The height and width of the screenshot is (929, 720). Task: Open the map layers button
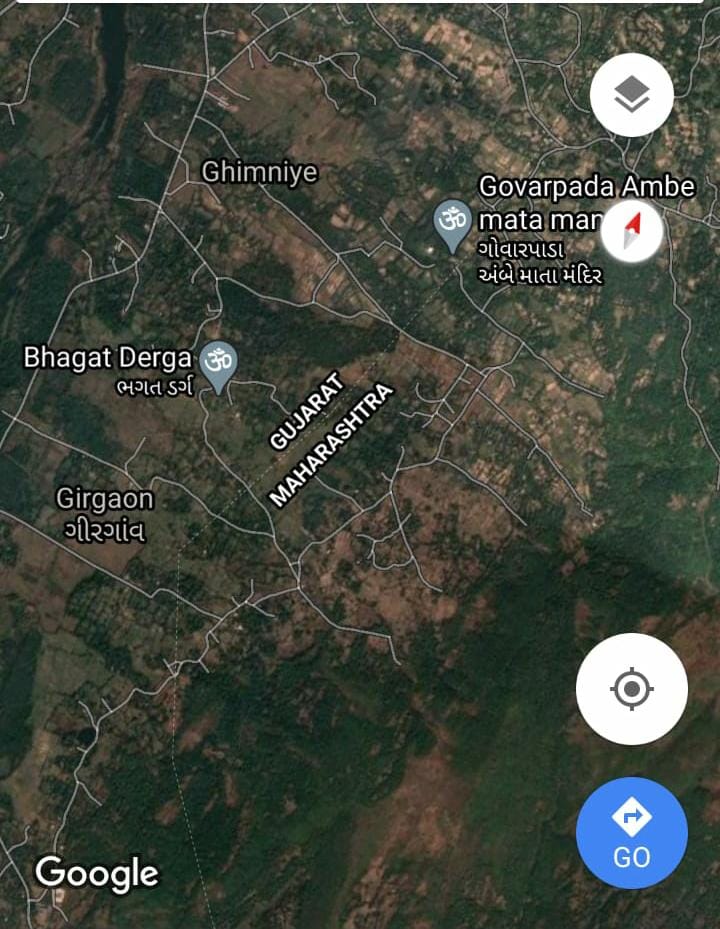click(x=631, y=96)
